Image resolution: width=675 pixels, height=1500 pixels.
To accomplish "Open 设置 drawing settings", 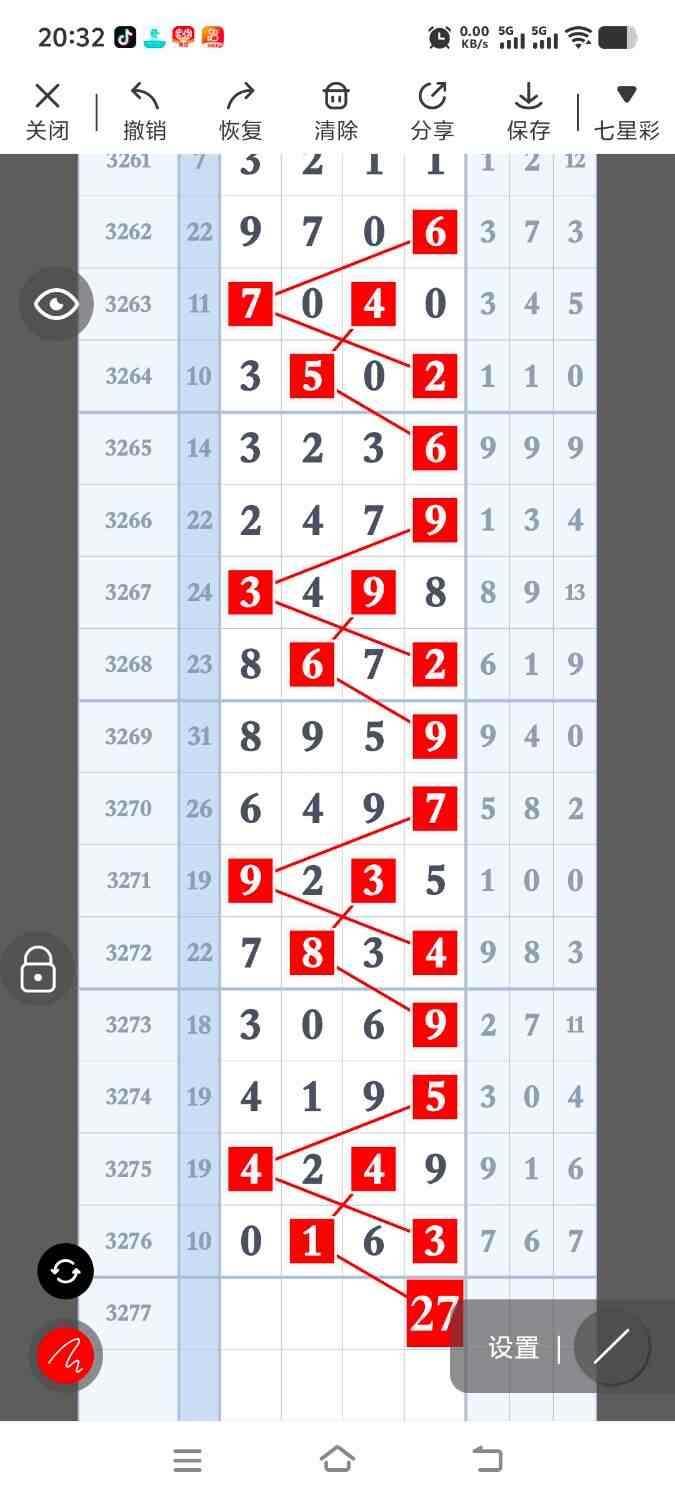I will tap(513, 1348).
